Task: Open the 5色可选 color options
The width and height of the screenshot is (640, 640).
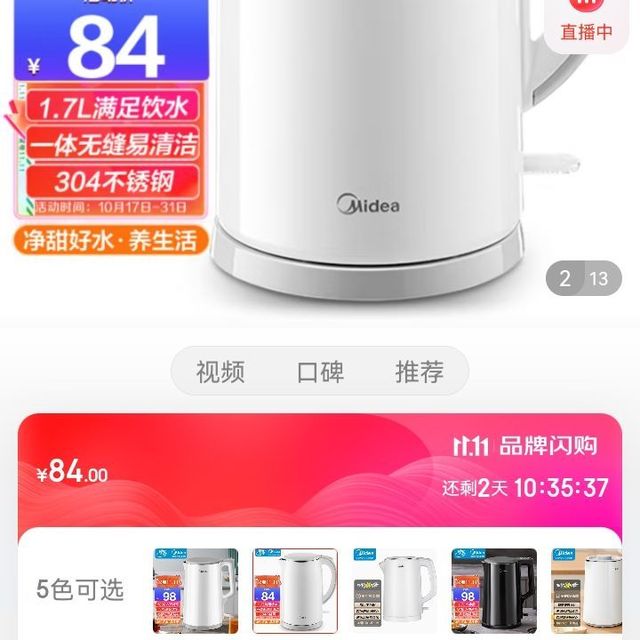Action: [x=80, y=589]
